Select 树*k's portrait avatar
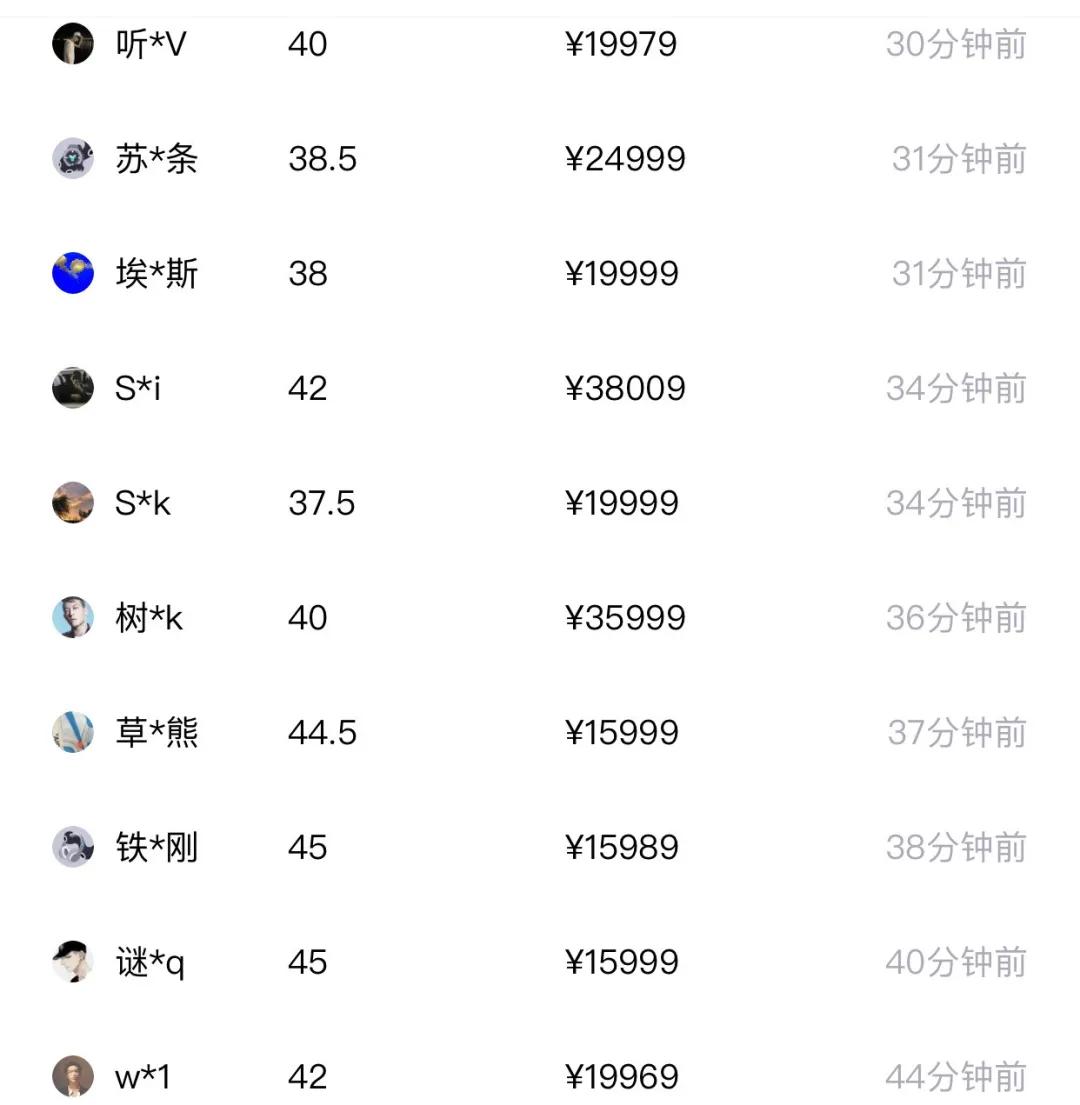The width and height of the screenshot is (1080, 1105). [72, 618]
